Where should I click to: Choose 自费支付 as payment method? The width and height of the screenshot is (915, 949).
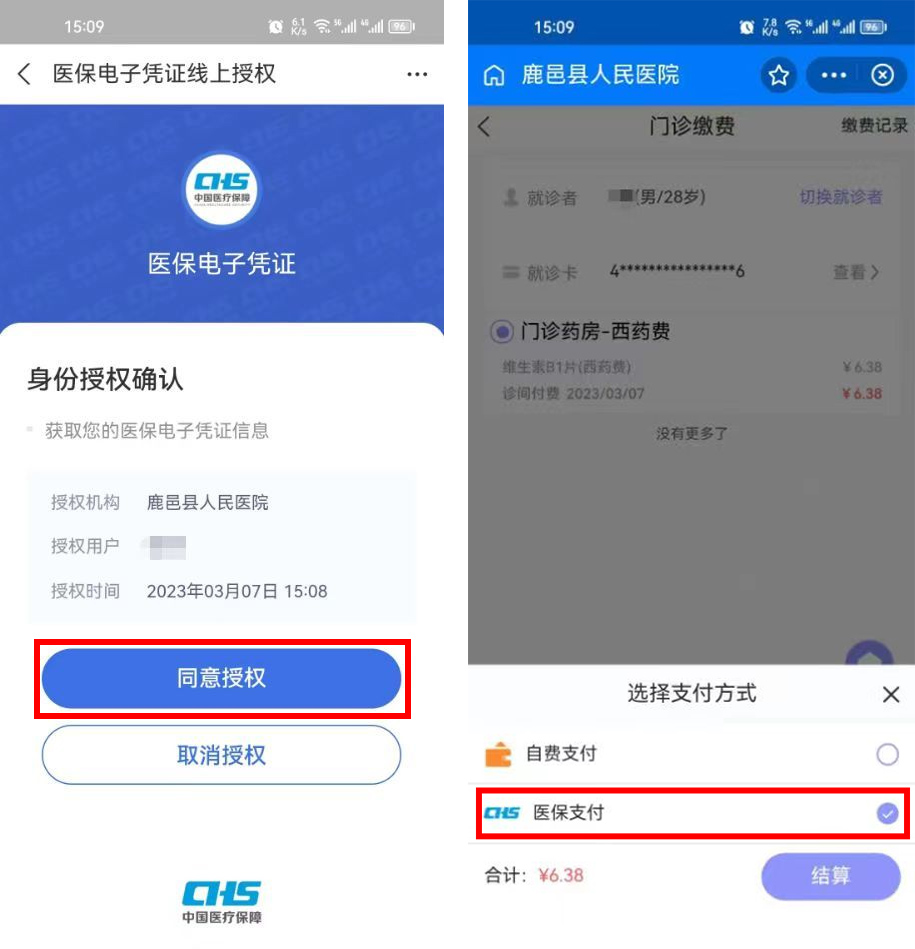pos(886,754)
